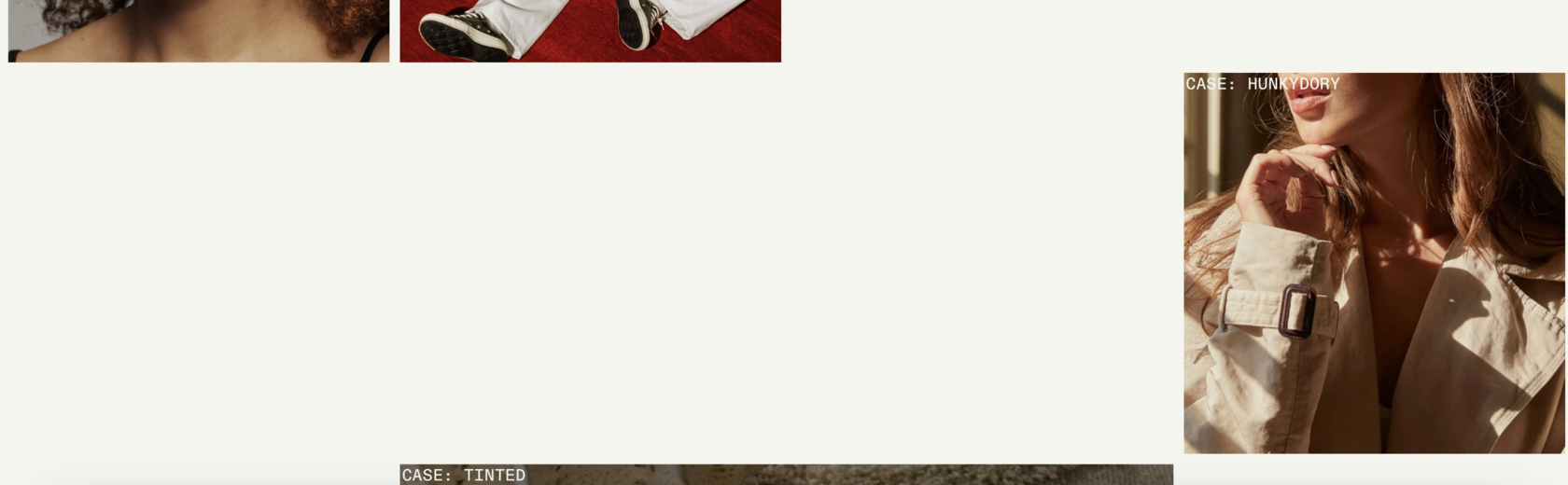The height and width of the screenshot is (485, 1568).
Task: Open the curly-haired portrait image tile
Action: point(199,31)
